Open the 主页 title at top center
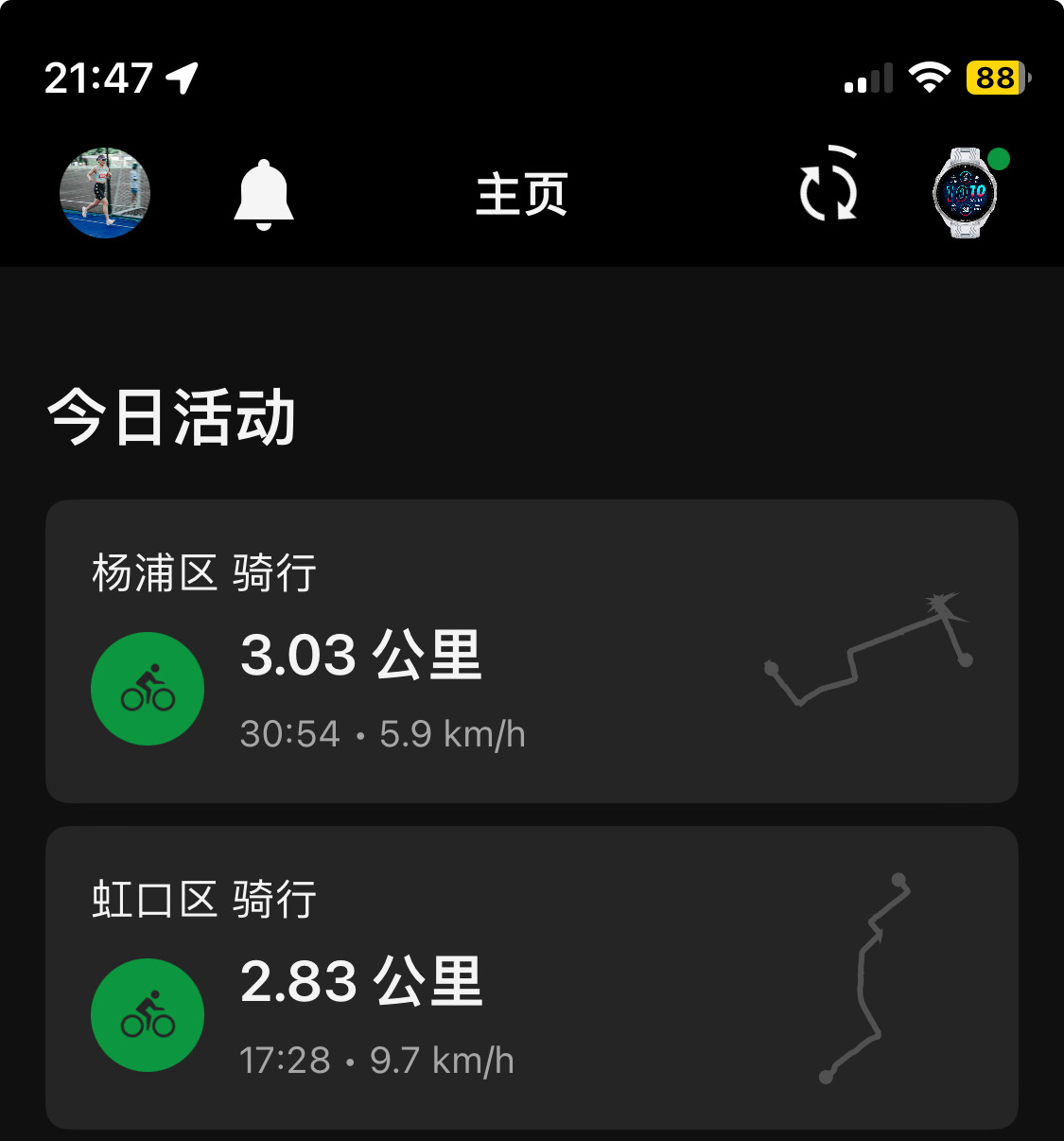The image size is (1064, 1141). click(x=521, y=195)
